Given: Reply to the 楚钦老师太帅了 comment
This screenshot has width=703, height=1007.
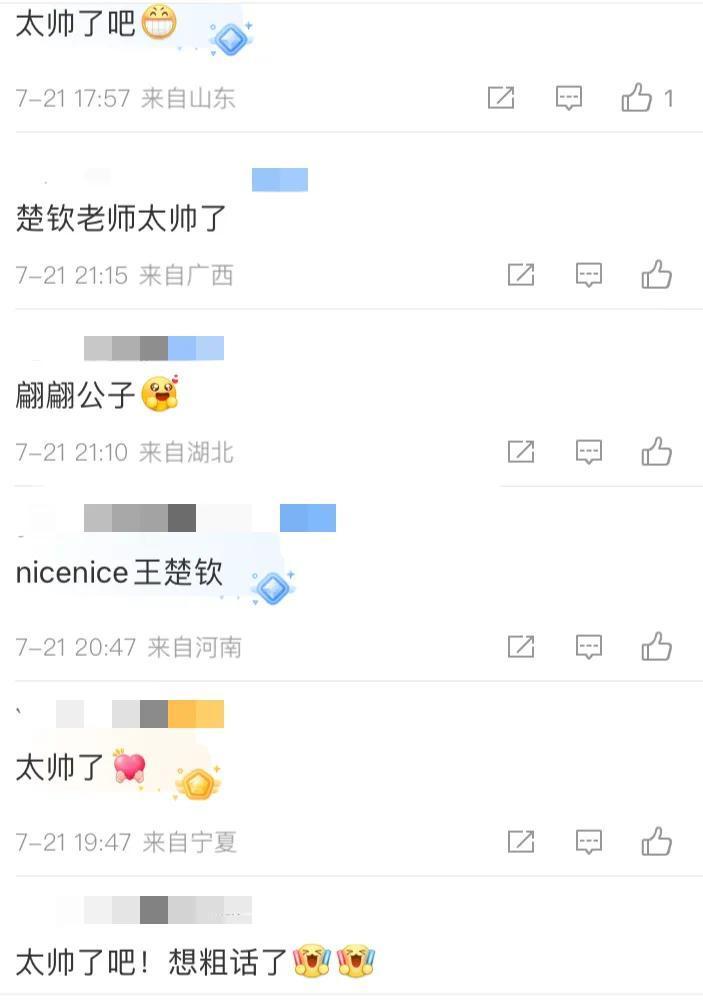Looking at the screenshot, I should pyautogui.click(x=589, y=275).
